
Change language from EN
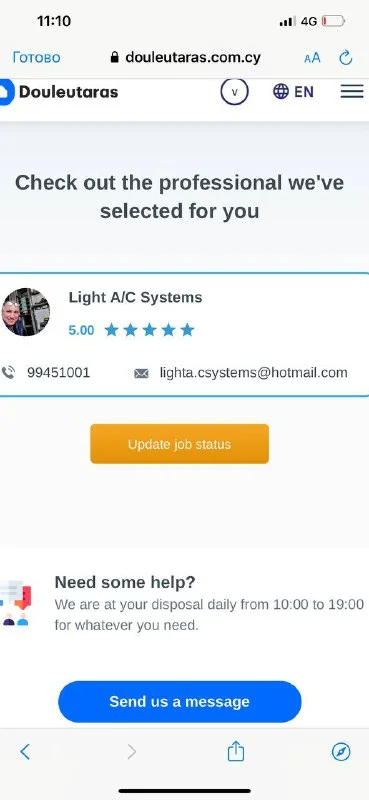point(293,92)
